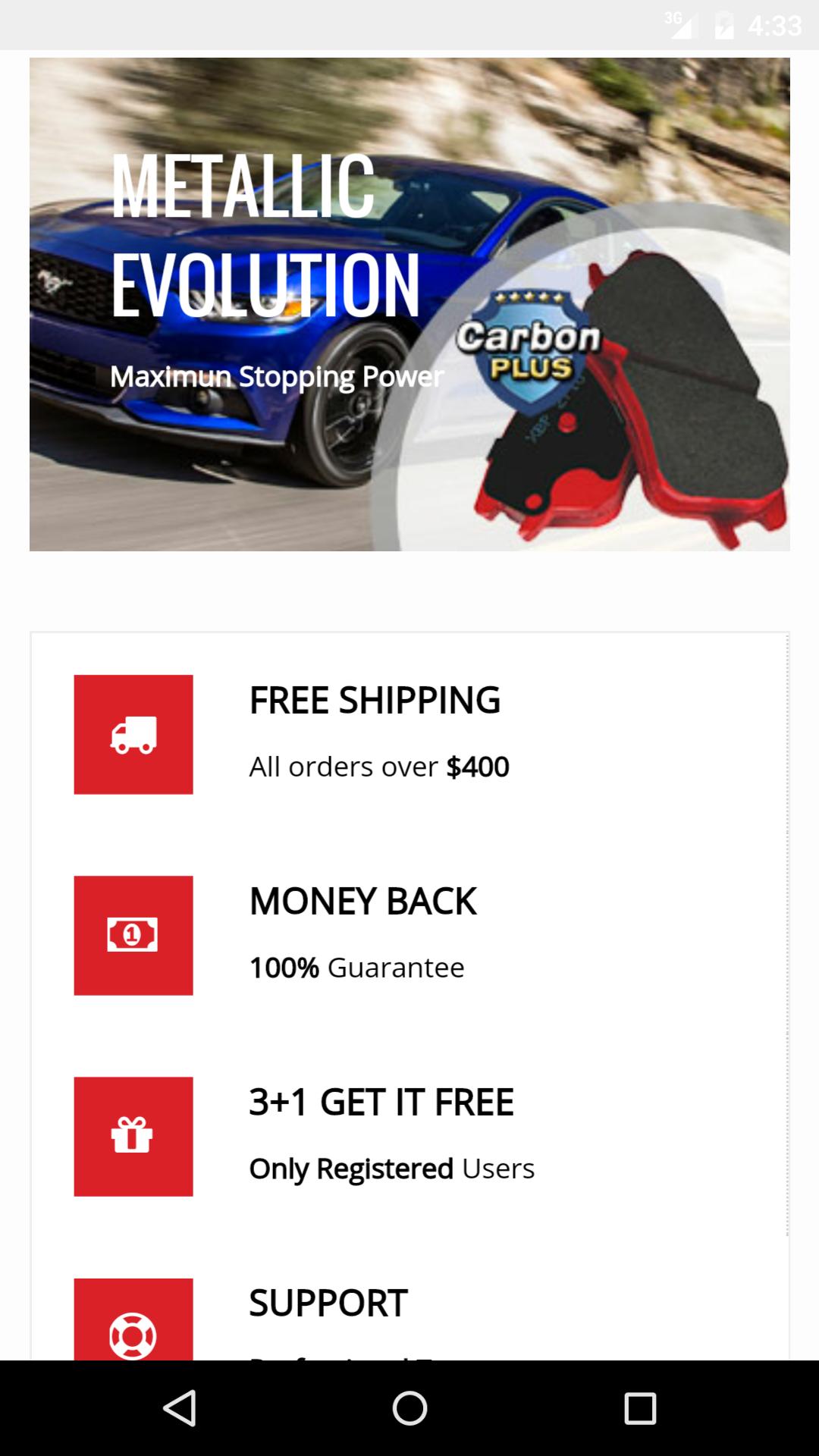The height and width of the screenshot is (1456, 819).
Task: Open the Metallic Evolution brake pads banner
Action: click(x=409, y=304)
